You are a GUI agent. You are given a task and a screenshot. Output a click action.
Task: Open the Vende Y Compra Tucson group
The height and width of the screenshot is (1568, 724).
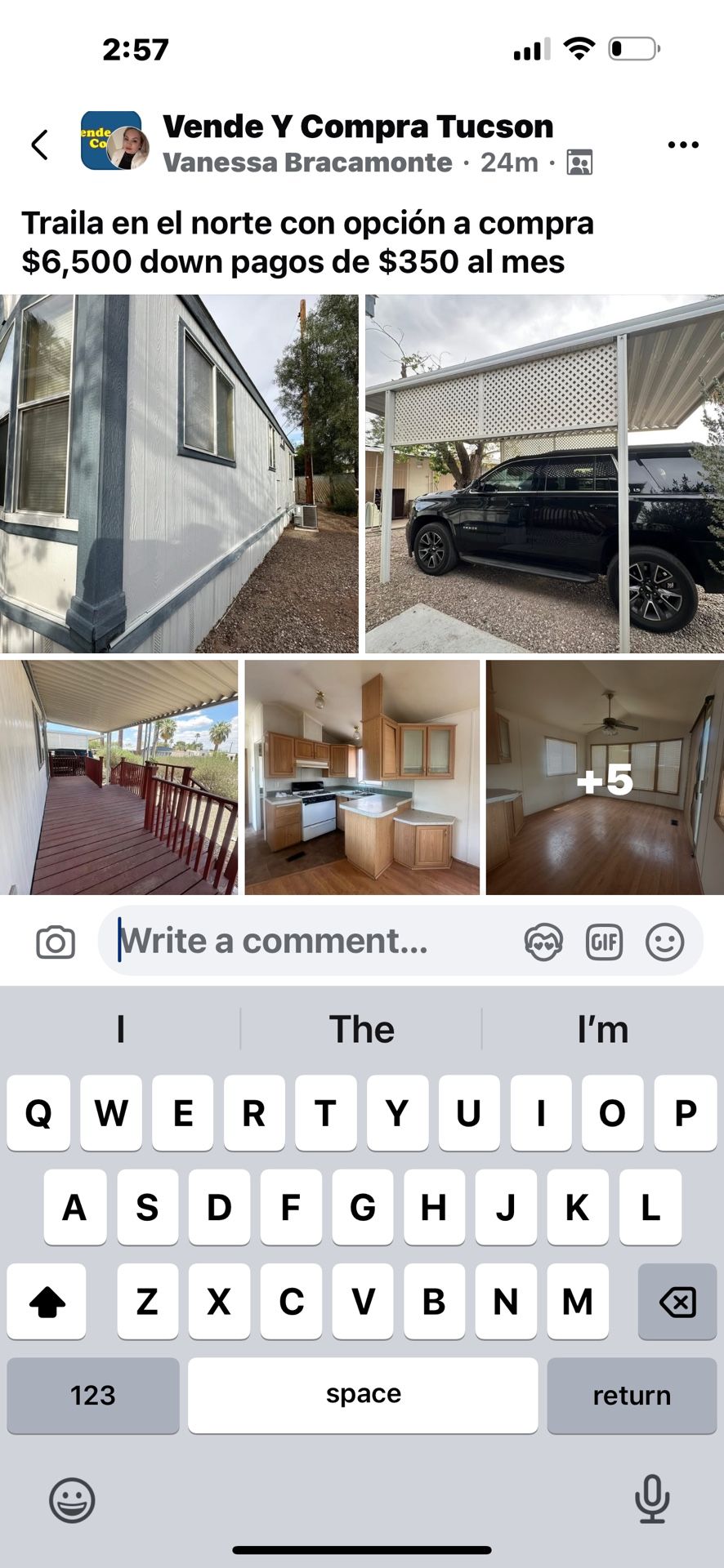coord(358,127)
